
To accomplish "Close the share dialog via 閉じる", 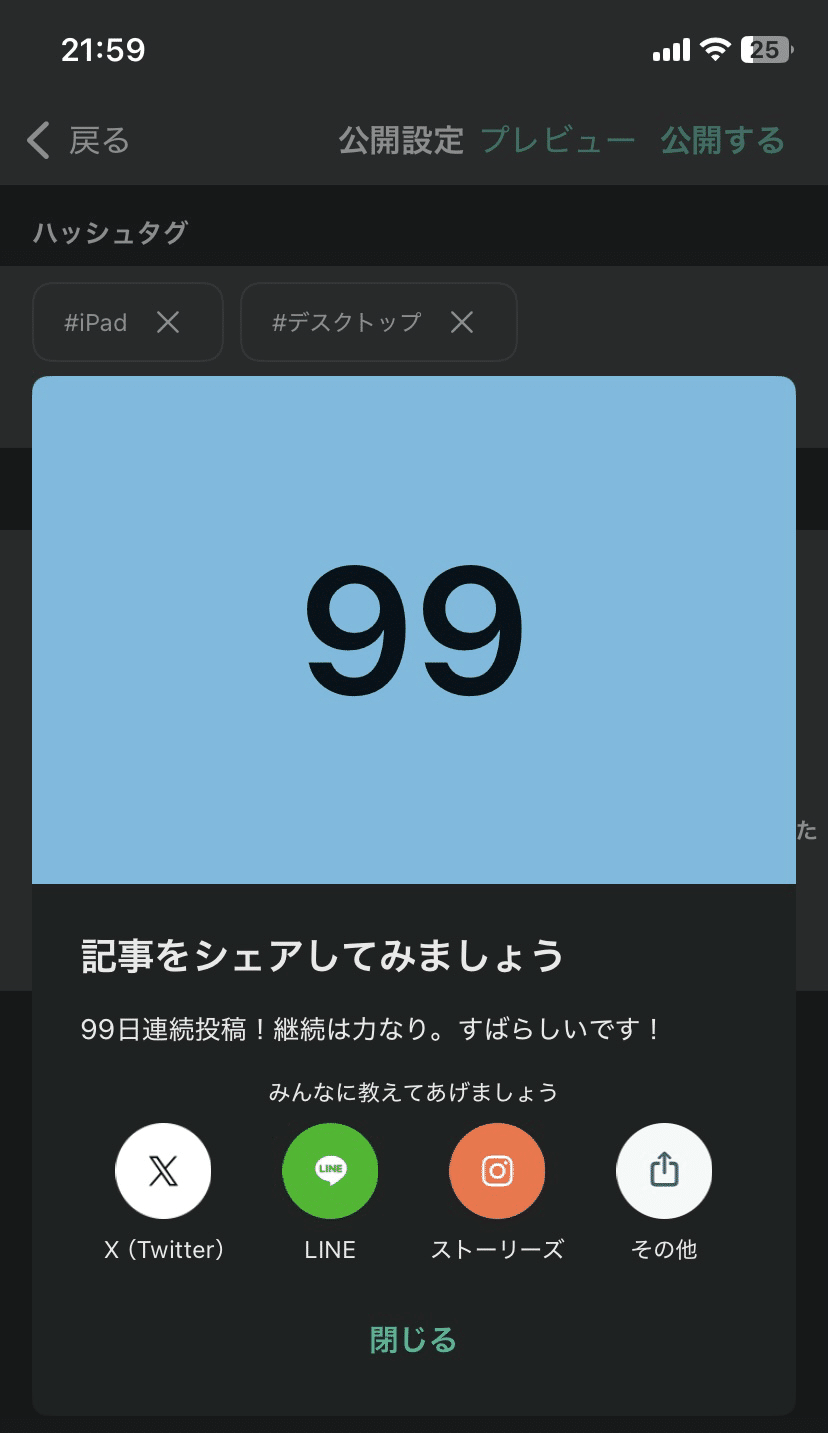I will click(413, 1340).
